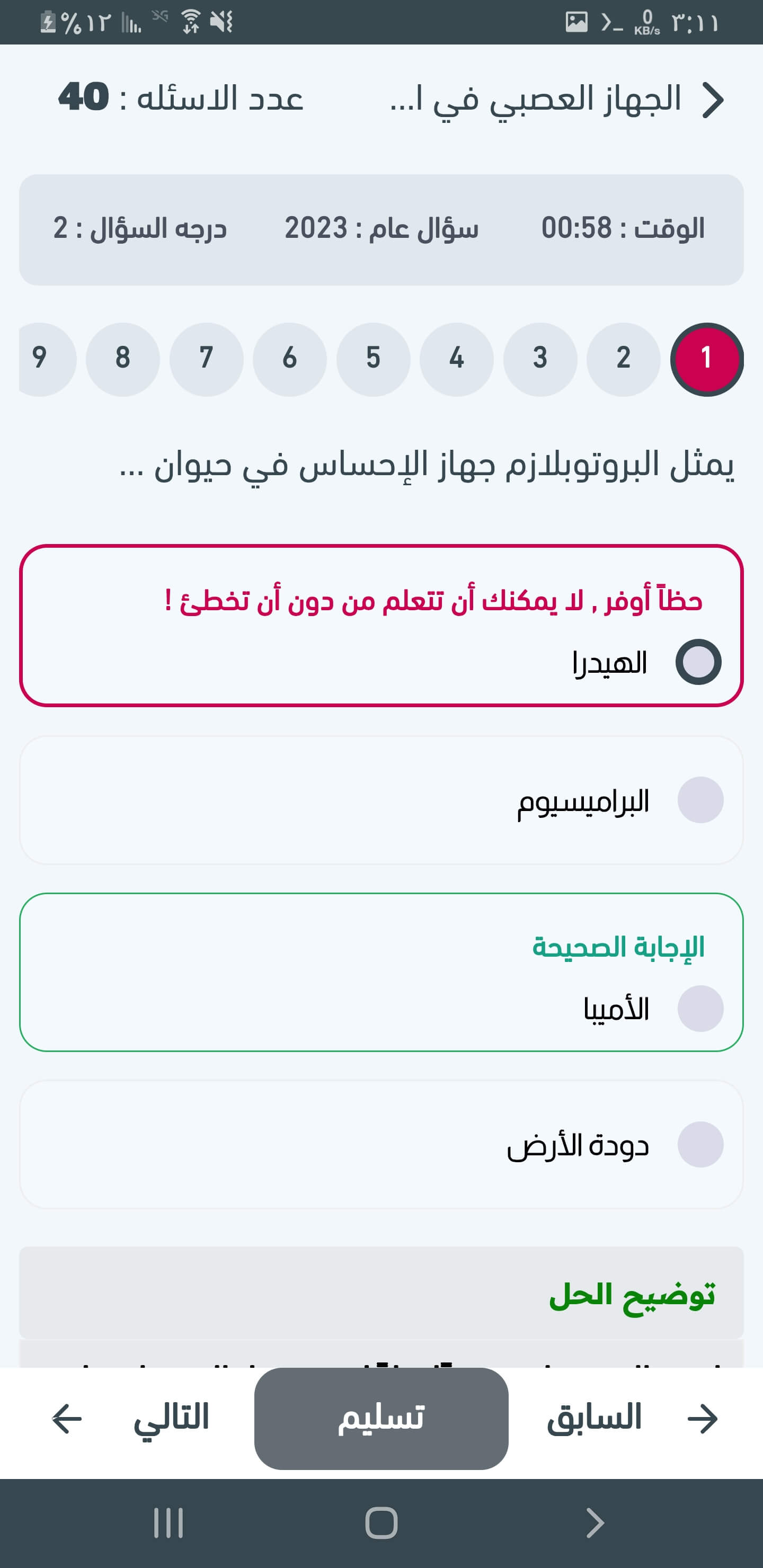Select دودة الأرض as your answer
Screen dimensions: 763x1568
coord(702,1144)
